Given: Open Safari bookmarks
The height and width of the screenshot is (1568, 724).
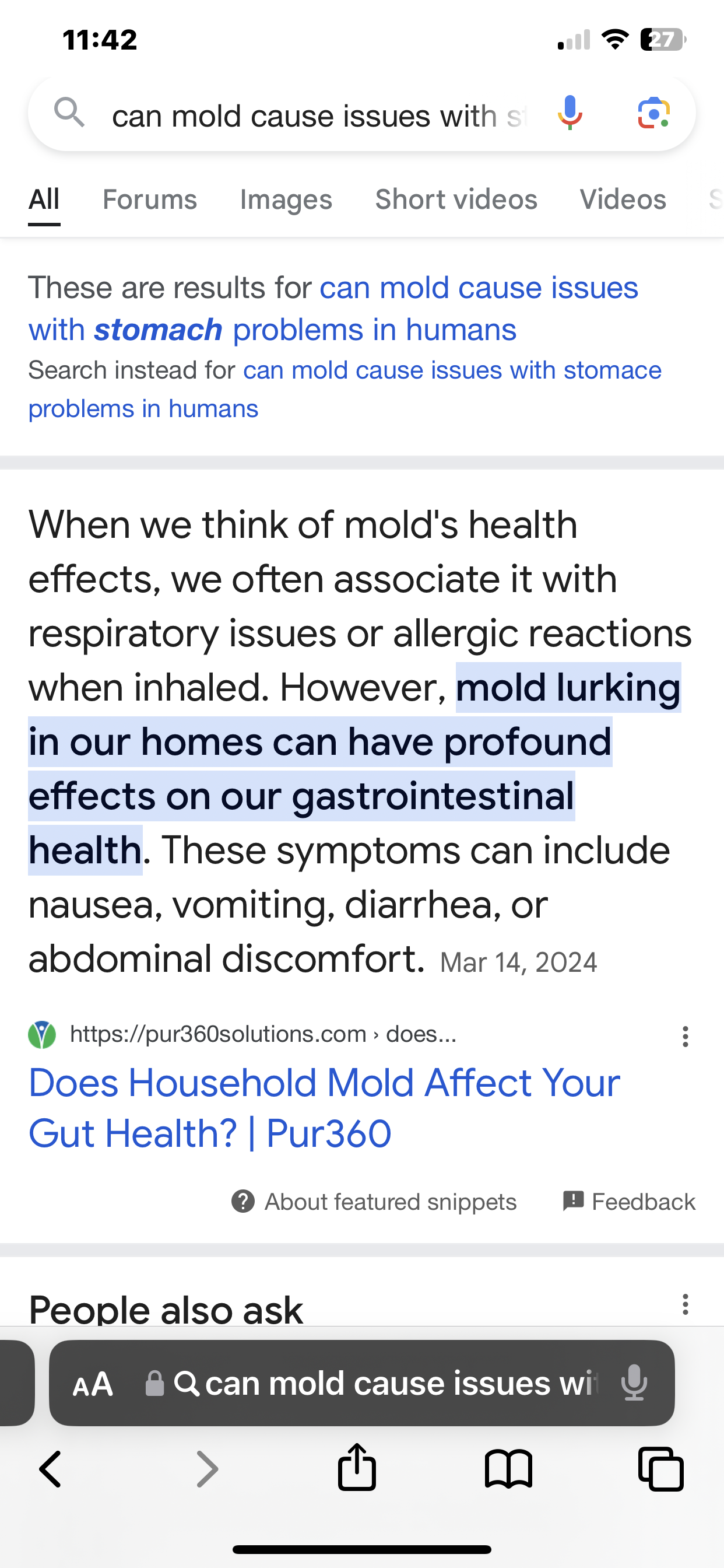Looking at the screenshot, I should (x=509, y=1469).
